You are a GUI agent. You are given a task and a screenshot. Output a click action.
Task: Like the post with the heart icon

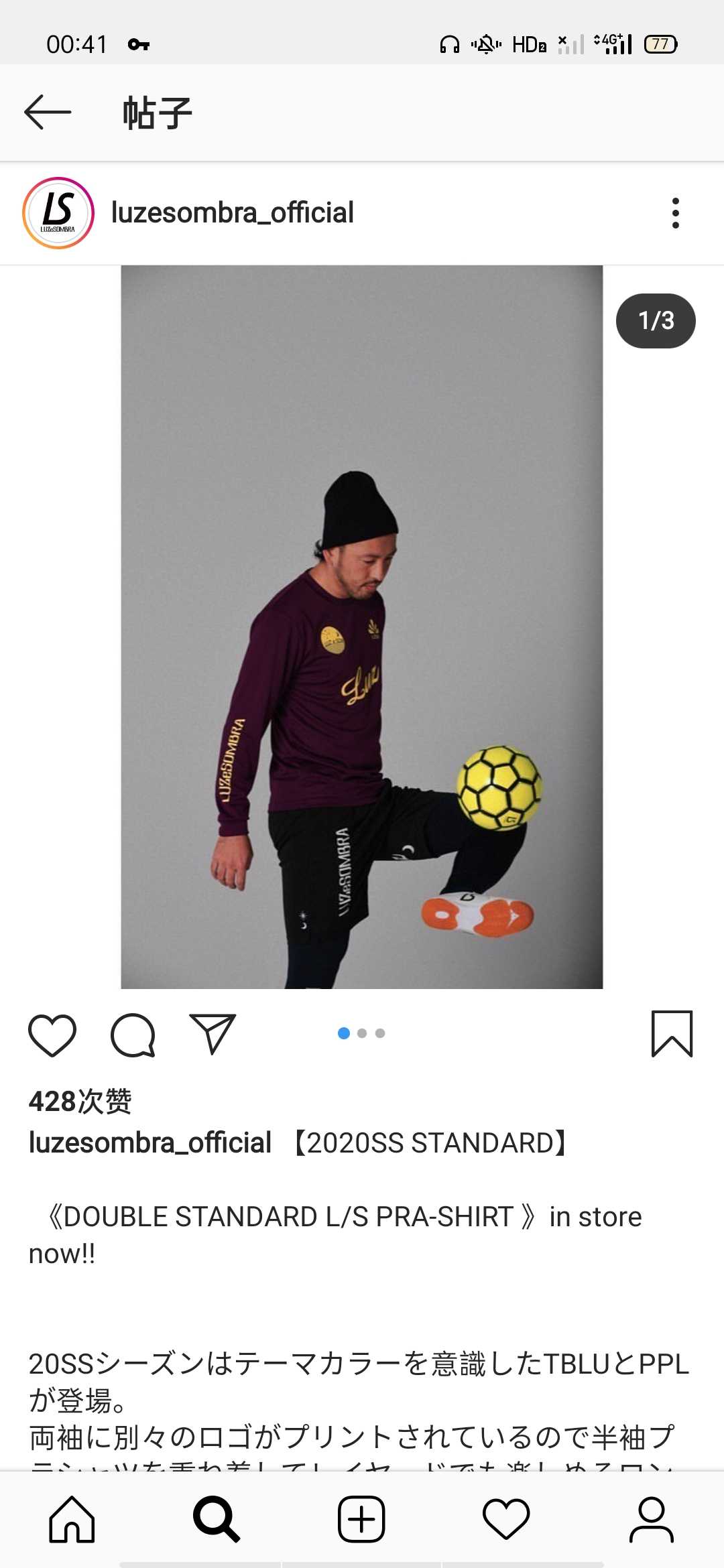click(52, 1035)
